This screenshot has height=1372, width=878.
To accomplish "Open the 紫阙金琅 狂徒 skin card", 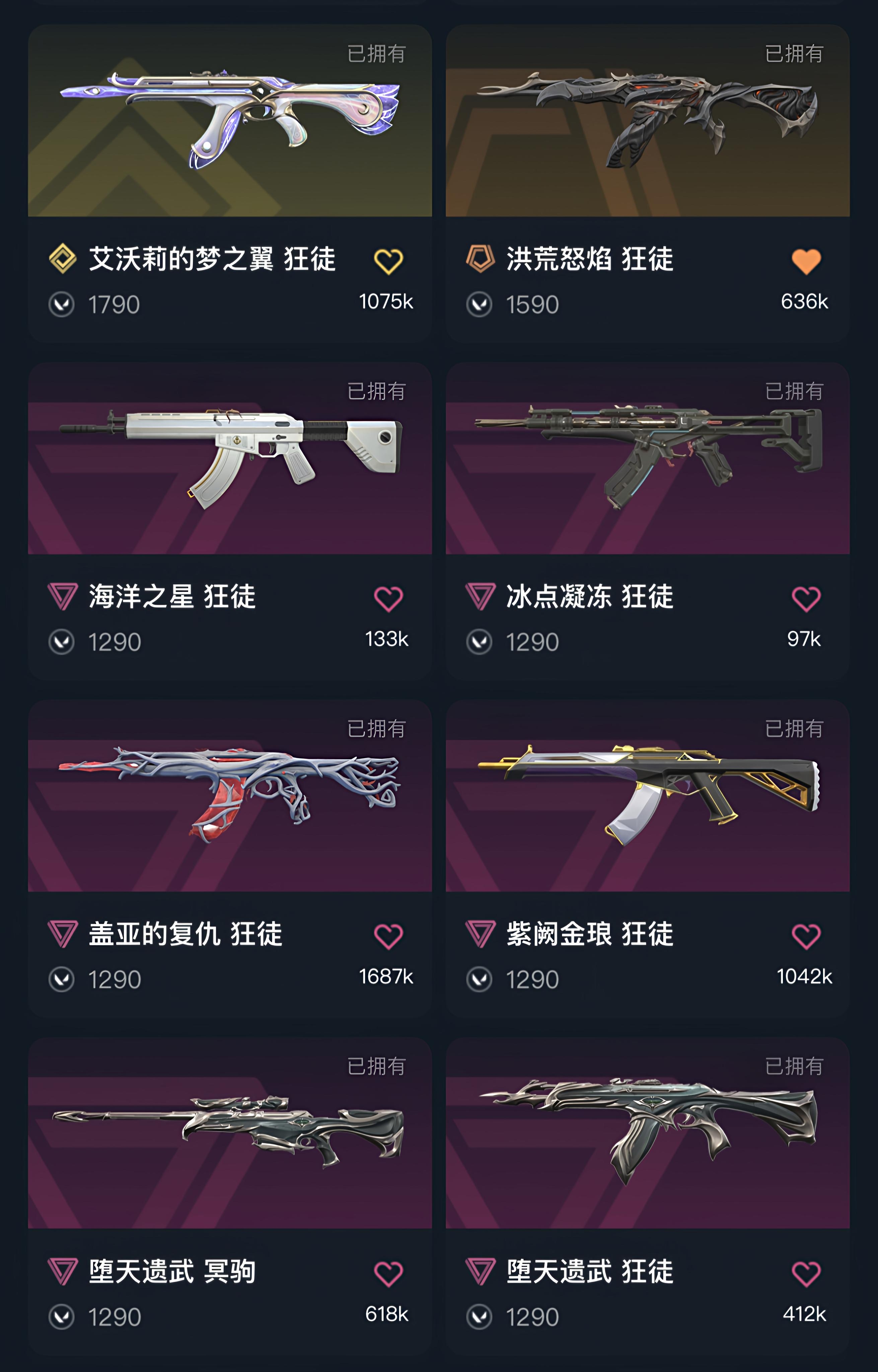I will [x=647, y=796].
